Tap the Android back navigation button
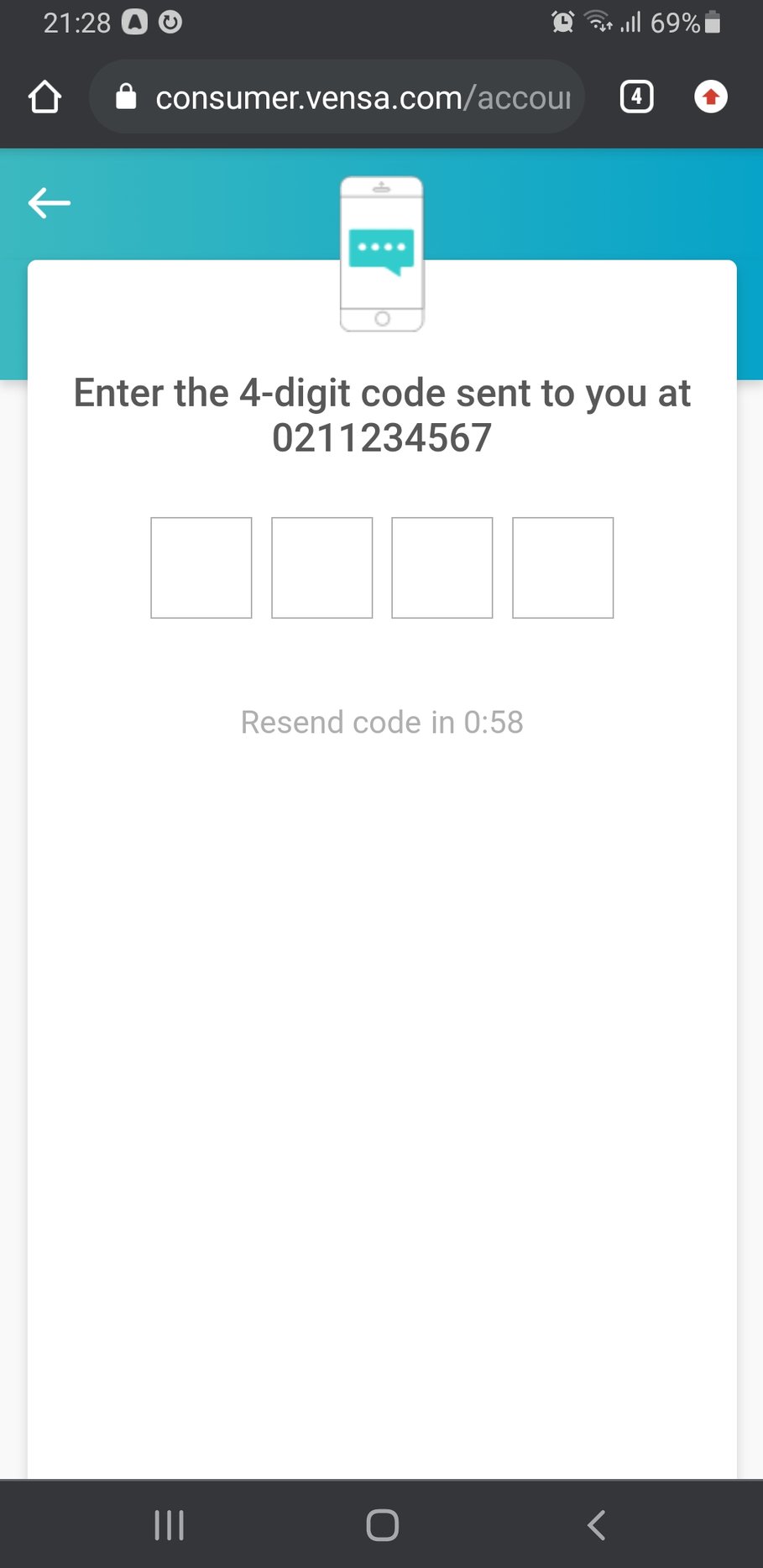This screenshot has height=1568, width=763. [596, 1525]
